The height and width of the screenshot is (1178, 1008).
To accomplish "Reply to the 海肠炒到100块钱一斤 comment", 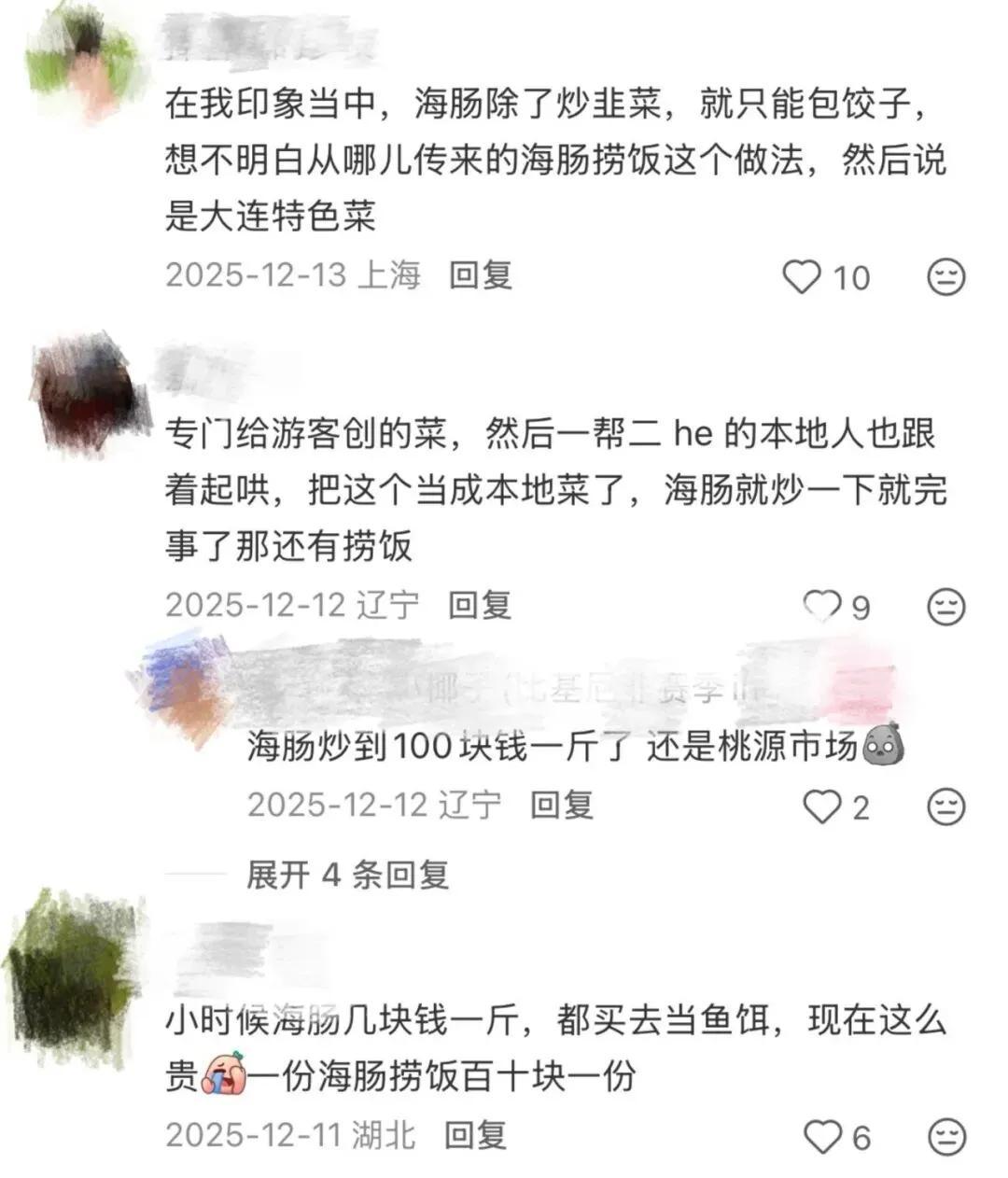I will coord(562,805).
